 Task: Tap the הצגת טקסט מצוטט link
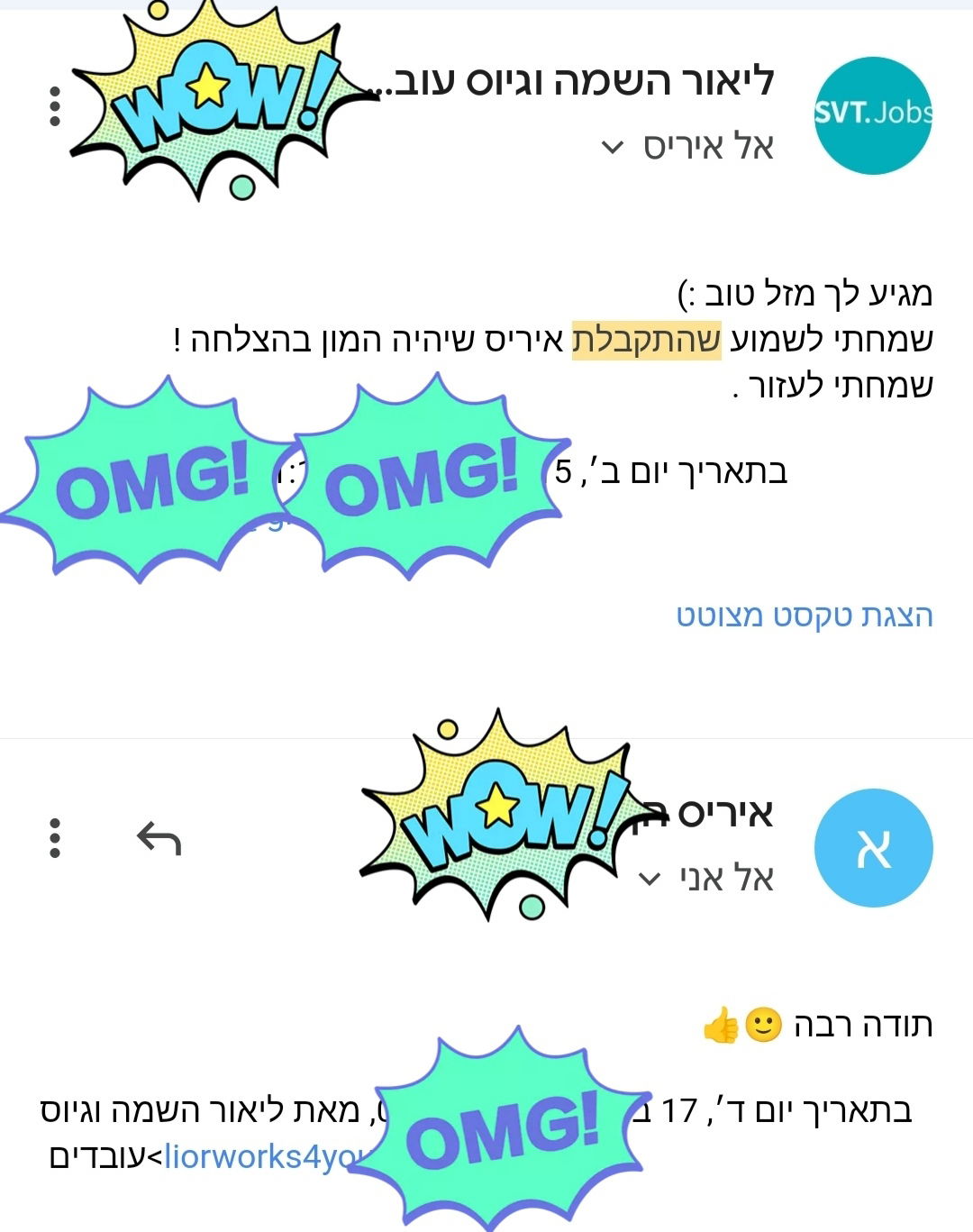click(804, 616)
